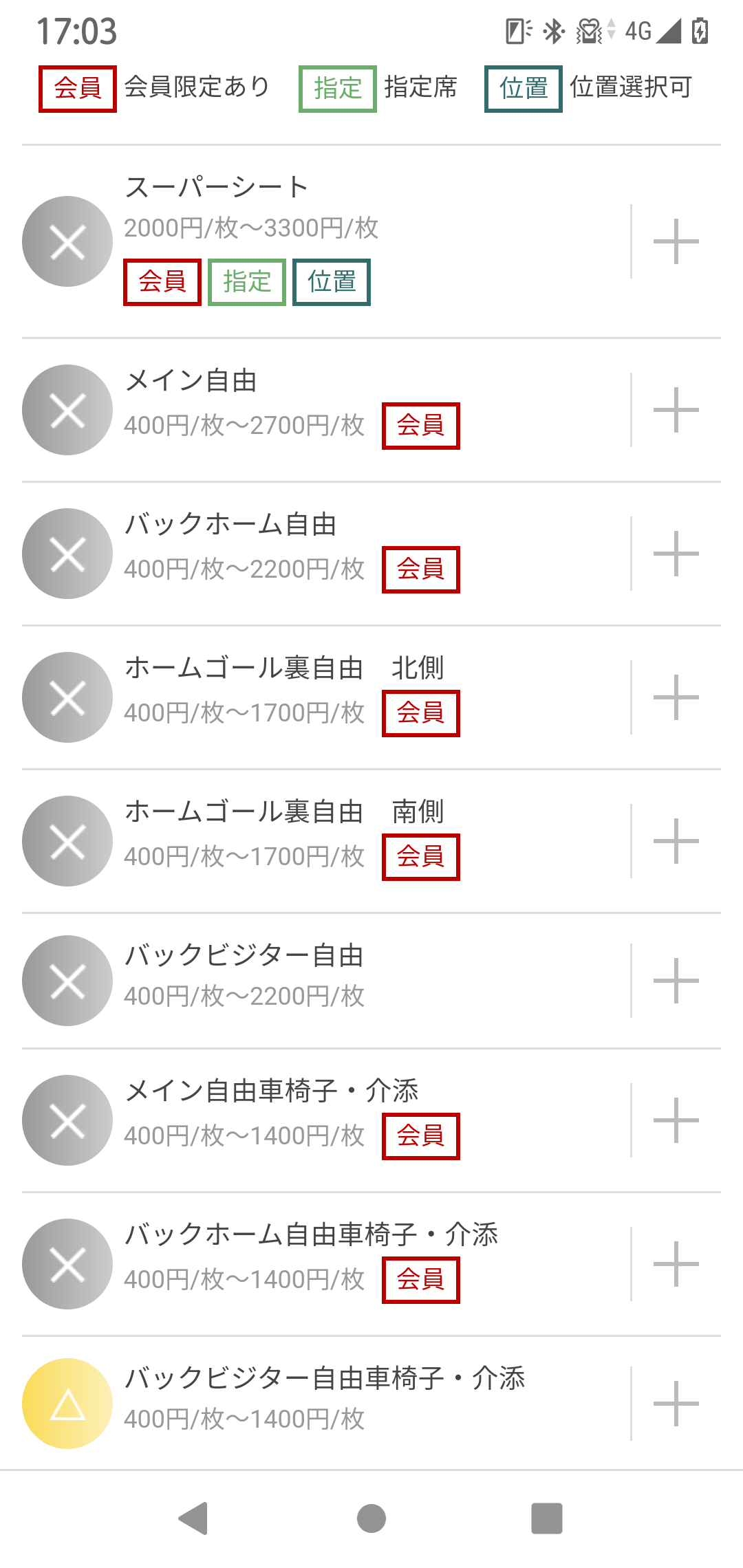Expand バックホーム自由車椅子・介添 plus icon
Viewport: 743px width, 1568px height.
[x=676, y=1264]
